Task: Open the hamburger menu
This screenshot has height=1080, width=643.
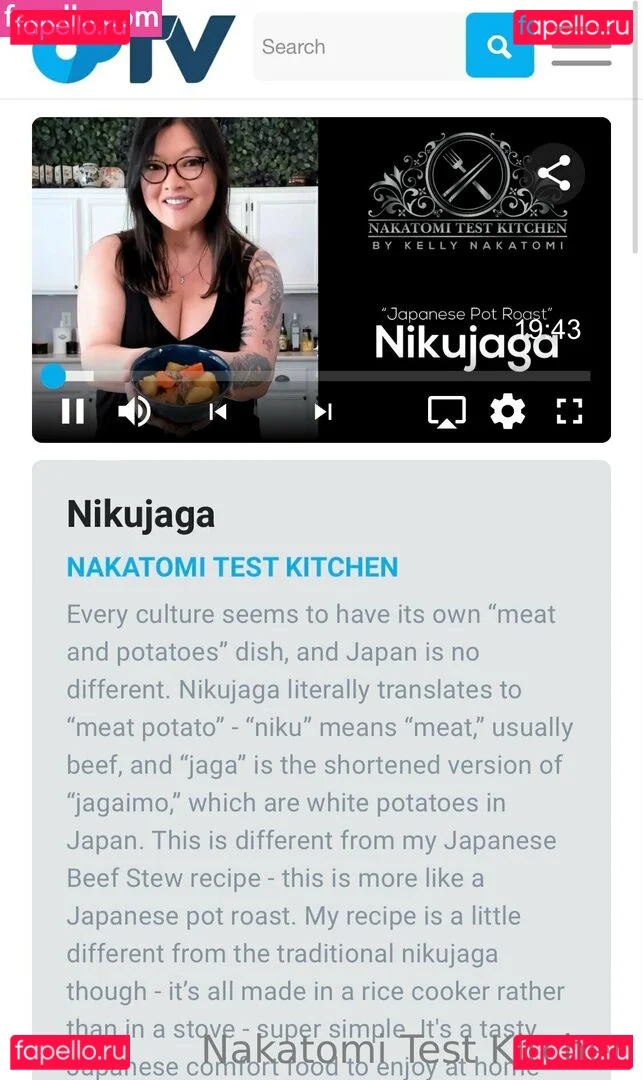Action: pyautogui.click(x=581, y=52)
